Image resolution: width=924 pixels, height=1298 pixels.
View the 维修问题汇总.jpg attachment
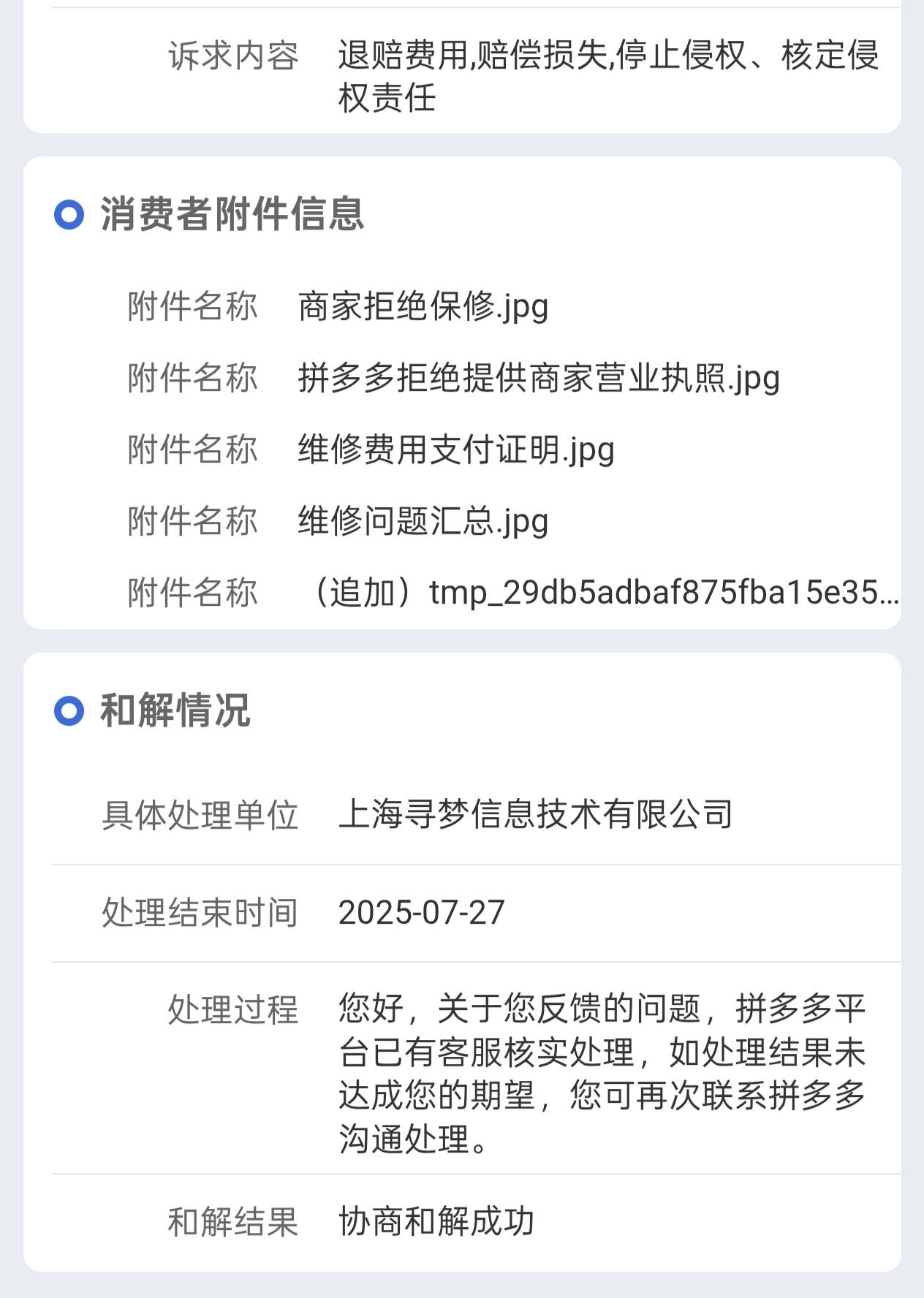click(423, 521)
